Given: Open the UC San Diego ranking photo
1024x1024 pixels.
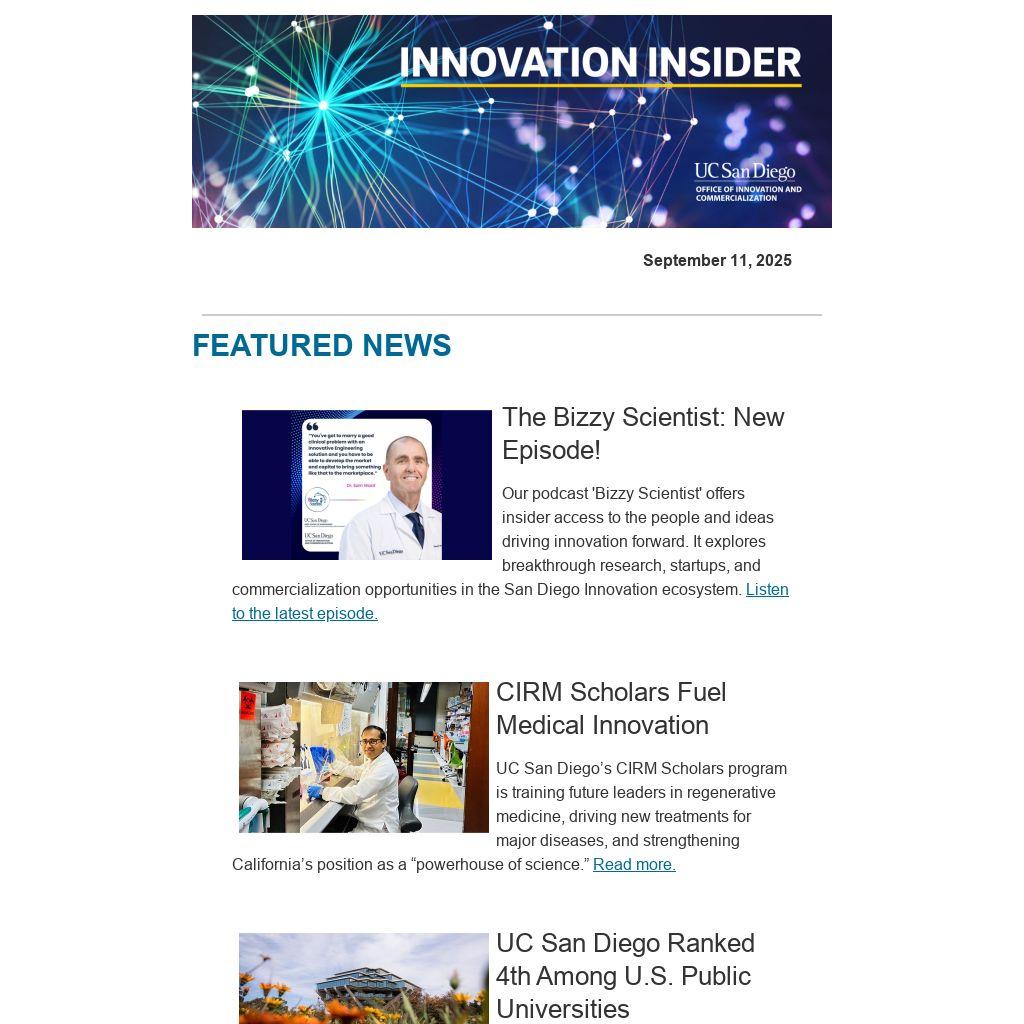Looking at the screenshot, I should pyautogui.click(x=364, y=978).
